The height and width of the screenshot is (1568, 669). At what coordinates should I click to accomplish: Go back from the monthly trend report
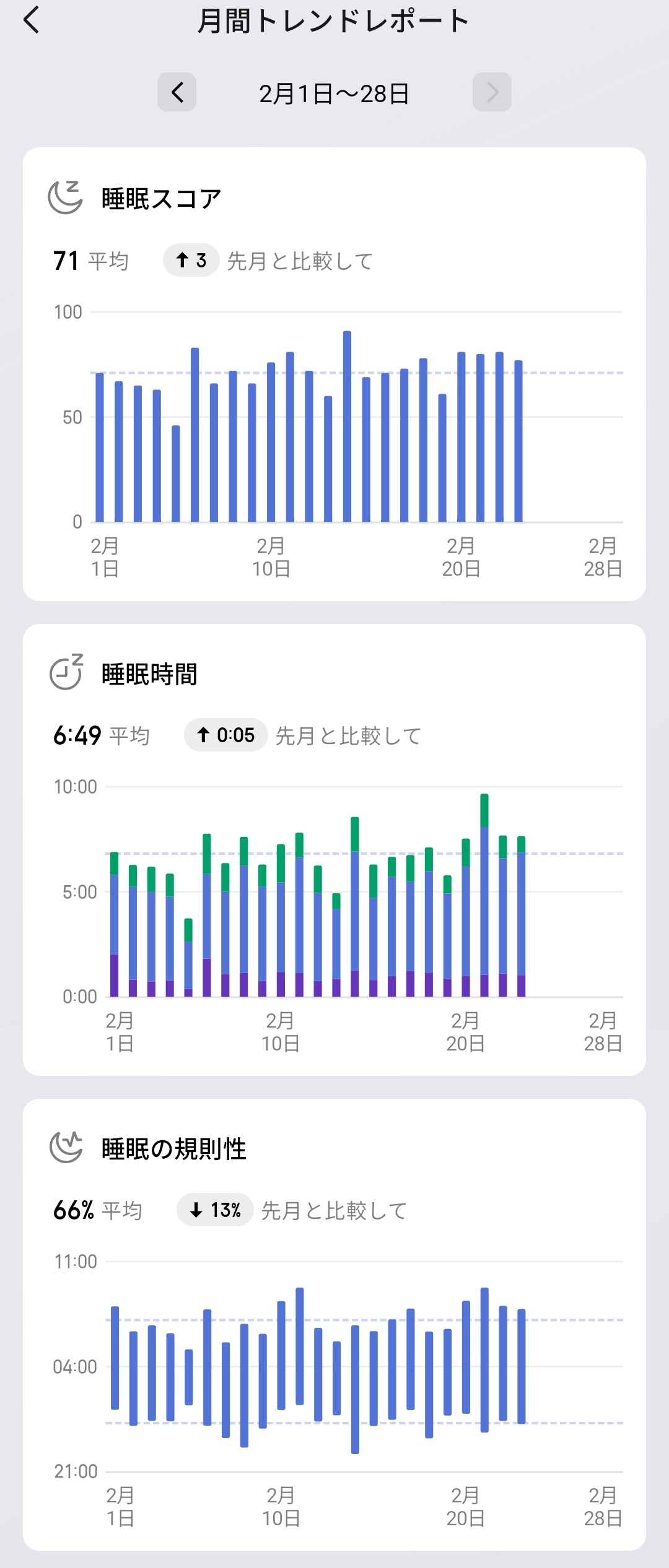click(x=32, y=20)
